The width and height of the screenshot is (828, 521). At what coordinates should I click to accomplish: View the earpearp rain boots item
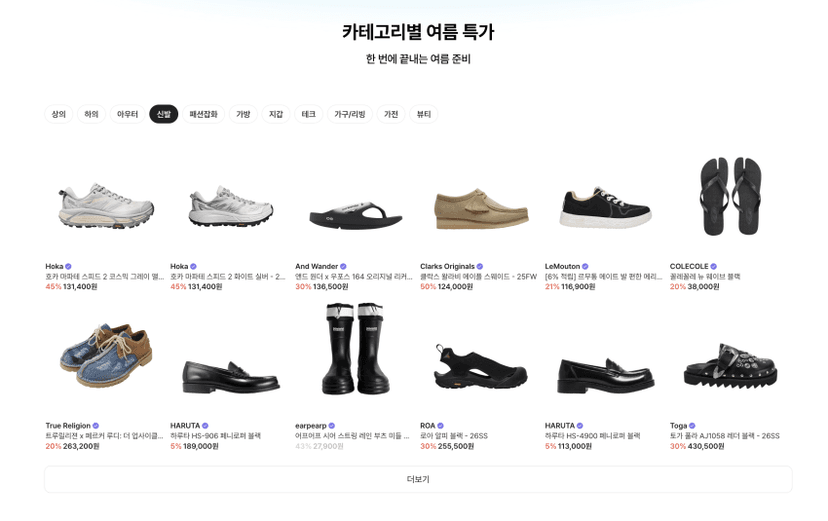(355, 376)
